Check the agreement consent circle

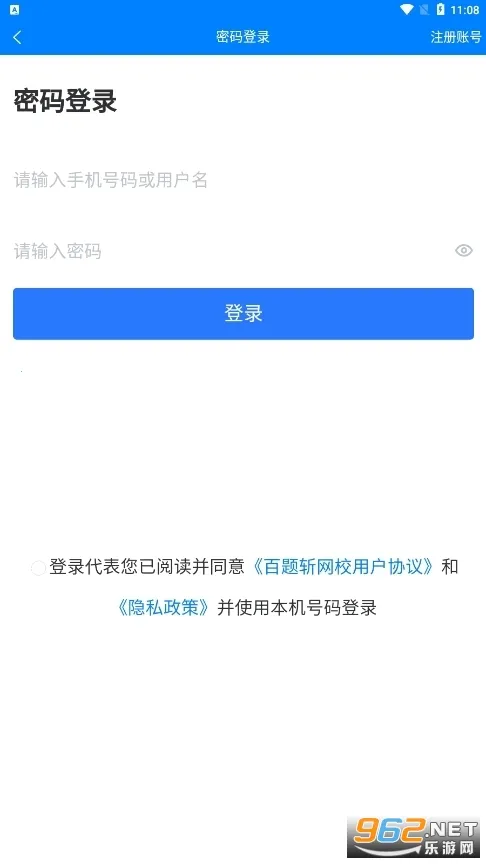38,568
